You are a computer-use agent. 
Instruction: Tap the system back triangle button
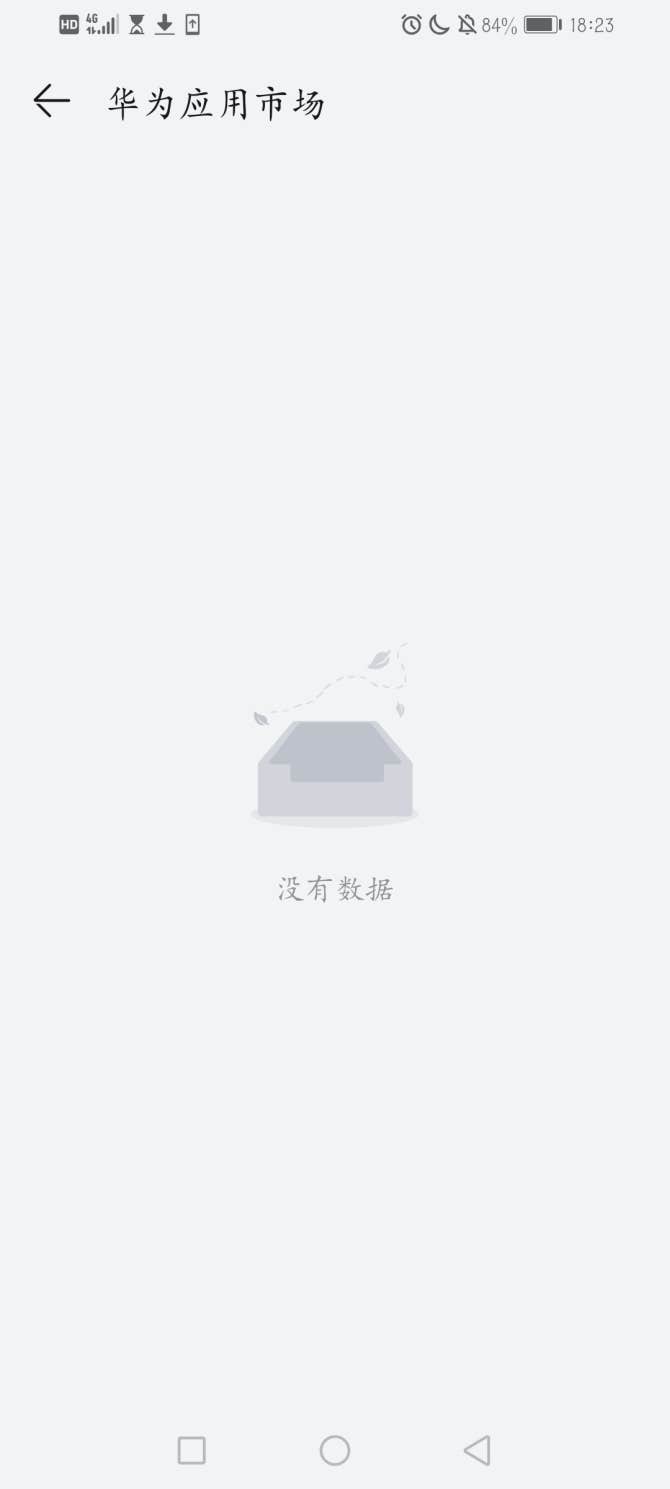point(477,1450)
